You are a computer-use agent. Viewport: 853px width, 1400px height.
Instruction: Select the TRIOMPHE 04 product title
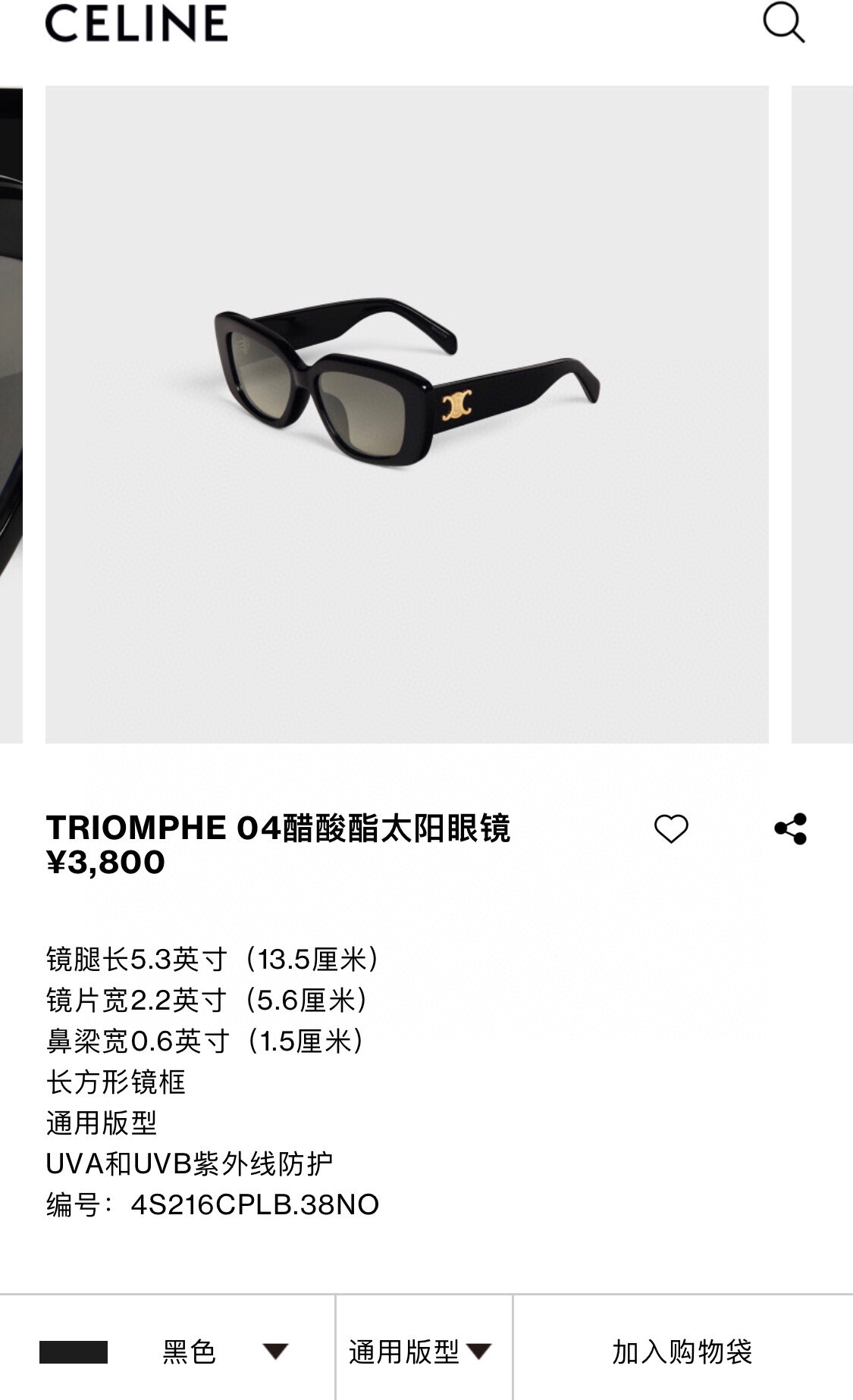(x=281, y=828)
